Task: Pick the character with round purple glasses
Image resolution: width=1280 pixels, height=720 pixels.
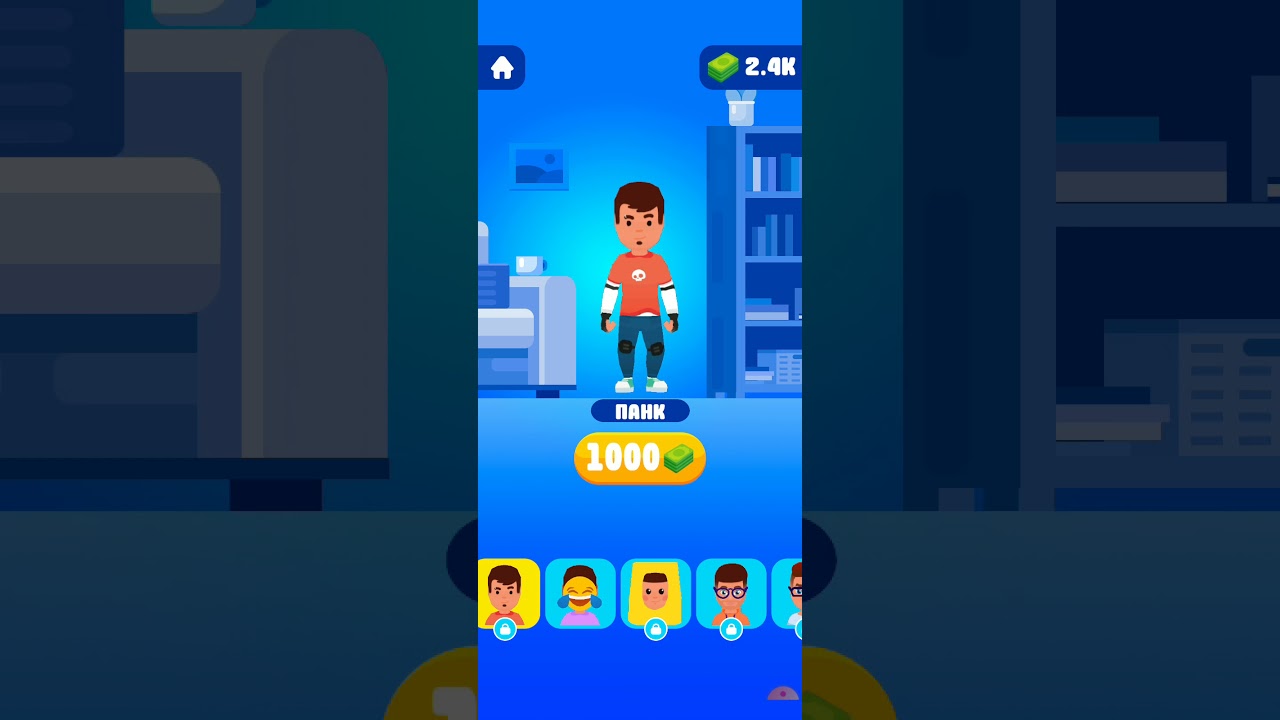Action: point(731,593)
